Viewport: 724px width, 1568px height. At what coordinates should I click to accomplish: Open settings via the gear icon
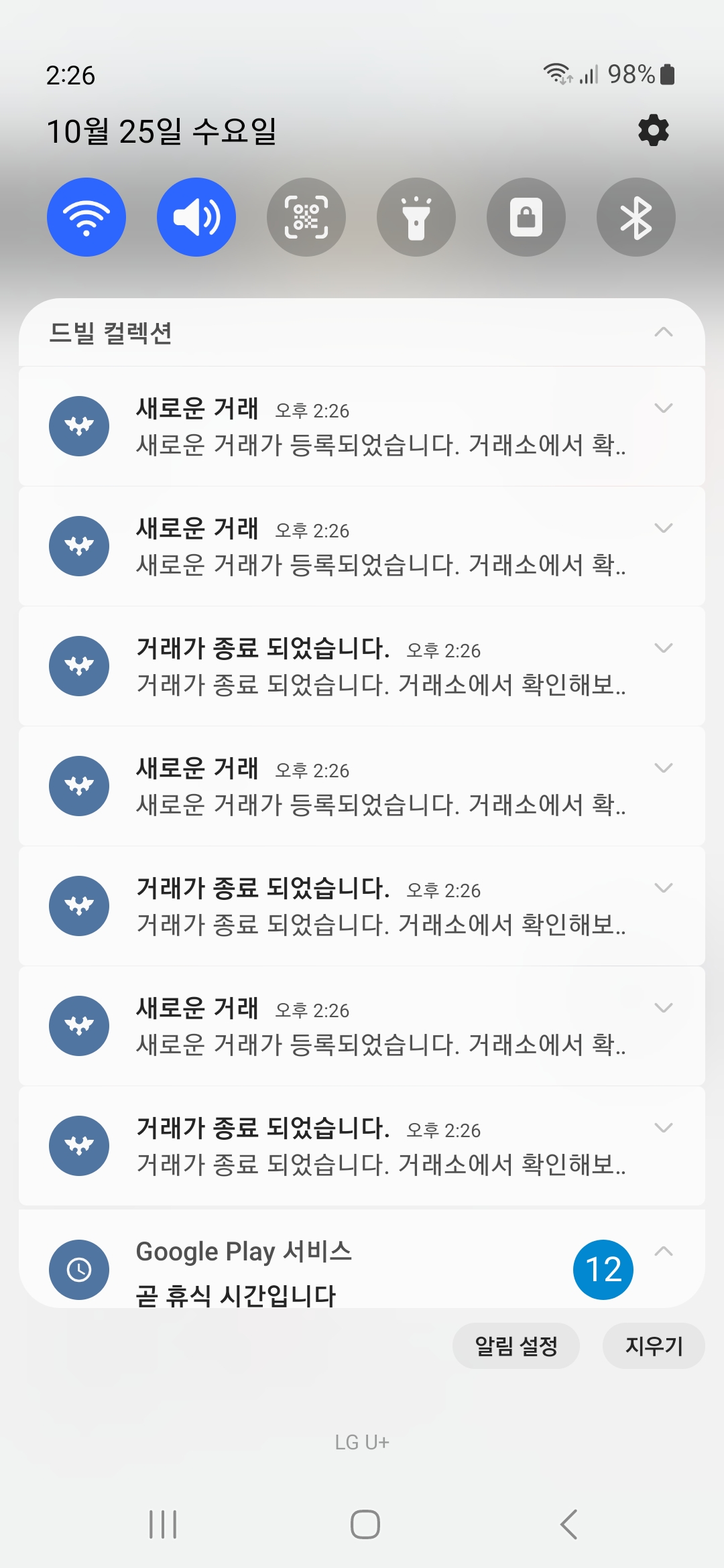(x=653, y=130)
